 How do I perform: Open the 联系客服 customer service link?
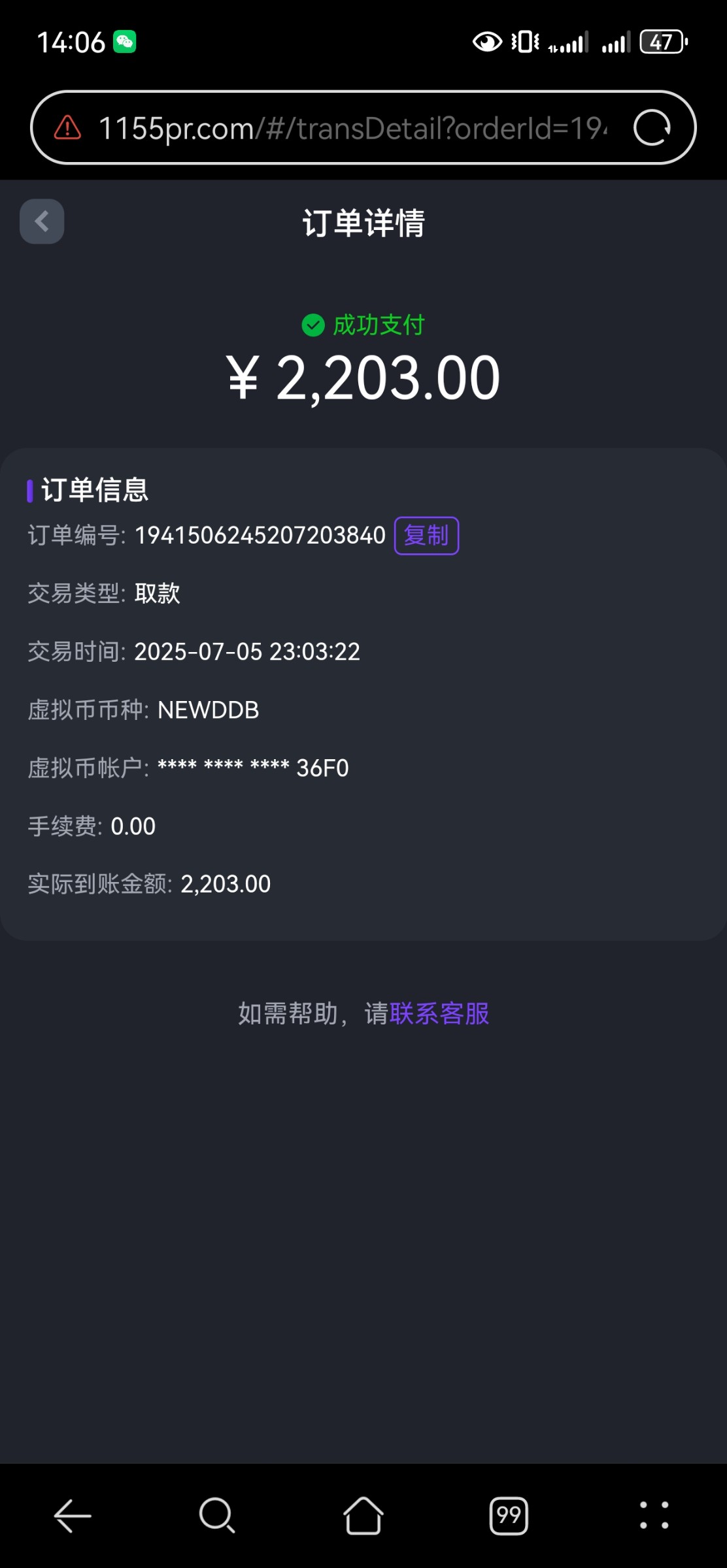tap(439, 1014)
